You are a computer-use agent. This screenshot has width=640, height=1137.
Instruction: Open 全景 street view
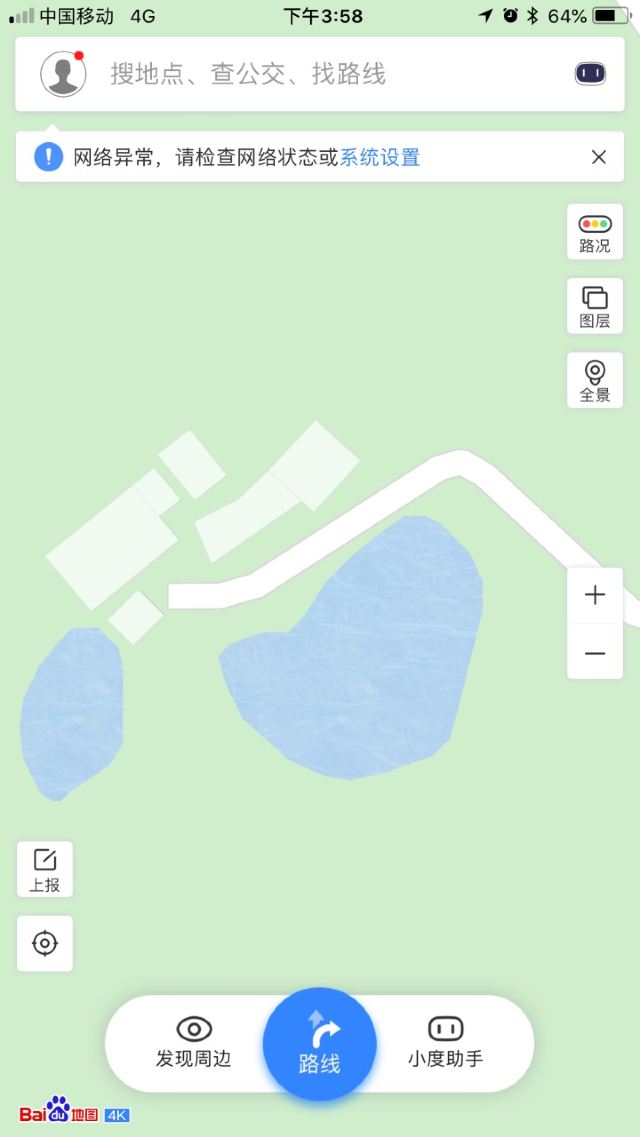tap(594, 380)
